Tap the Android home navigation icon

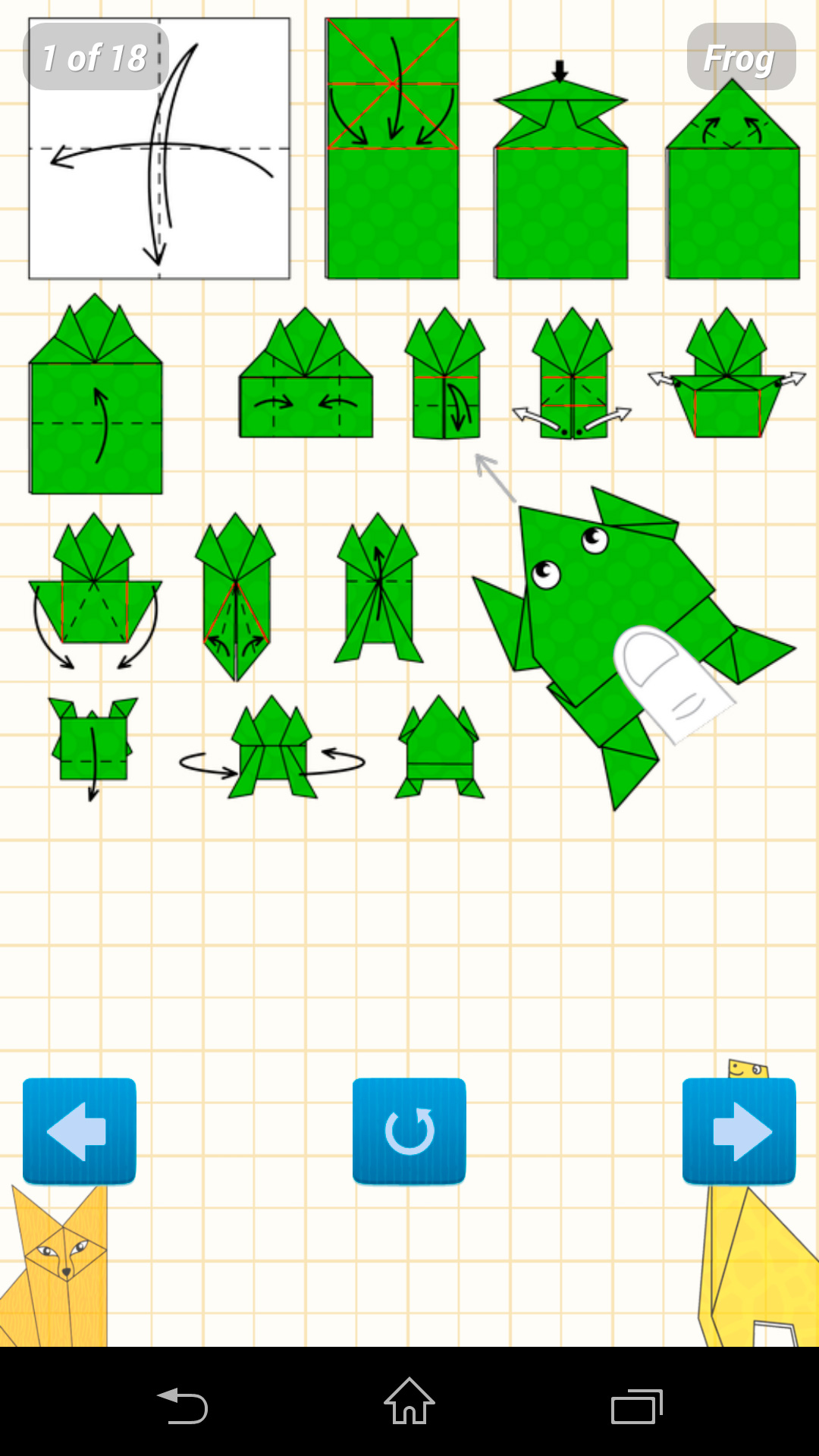tap(409, 1403)
